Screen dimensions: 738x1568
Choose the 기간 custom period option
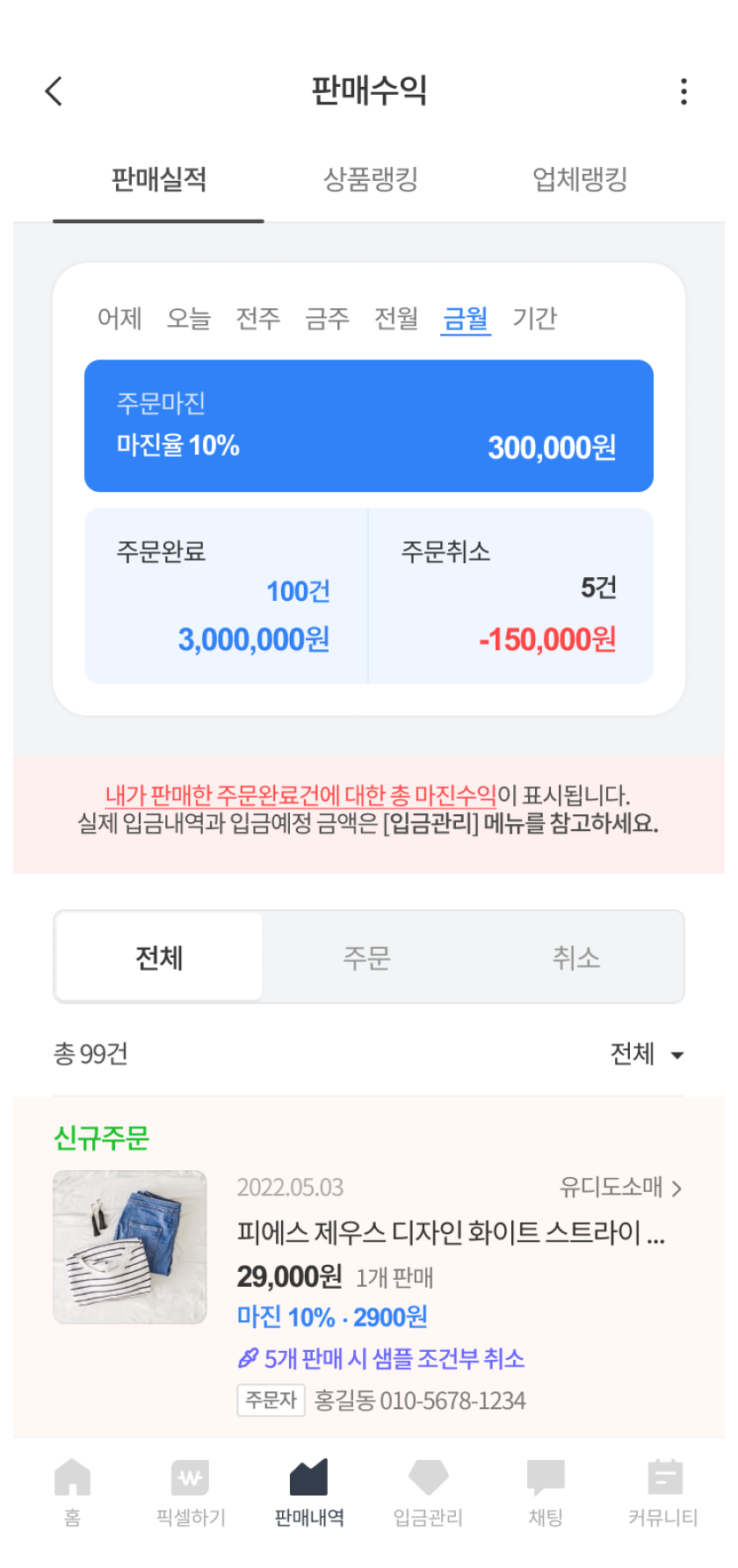[x=534, y=318]
